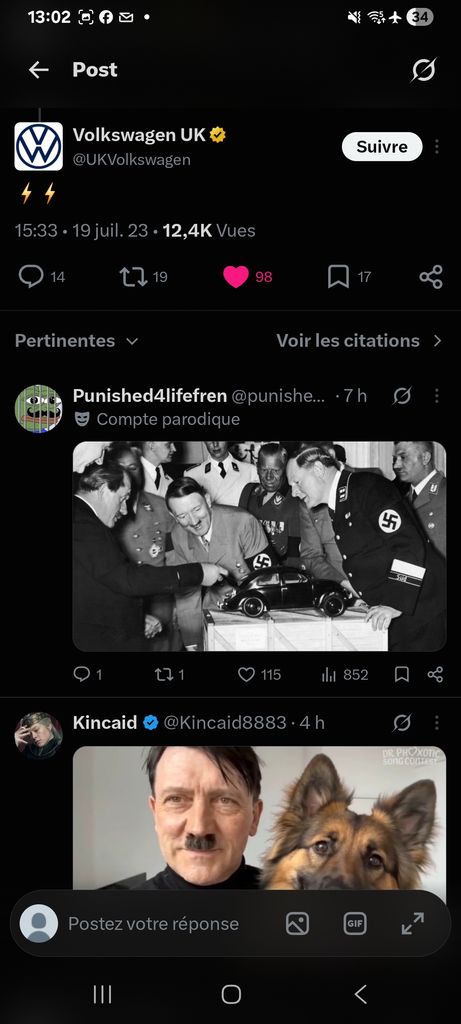This screenshot has height=1024, width=461.
Task: Open Kincaid's profile avatar
Action: coord(39,736)
